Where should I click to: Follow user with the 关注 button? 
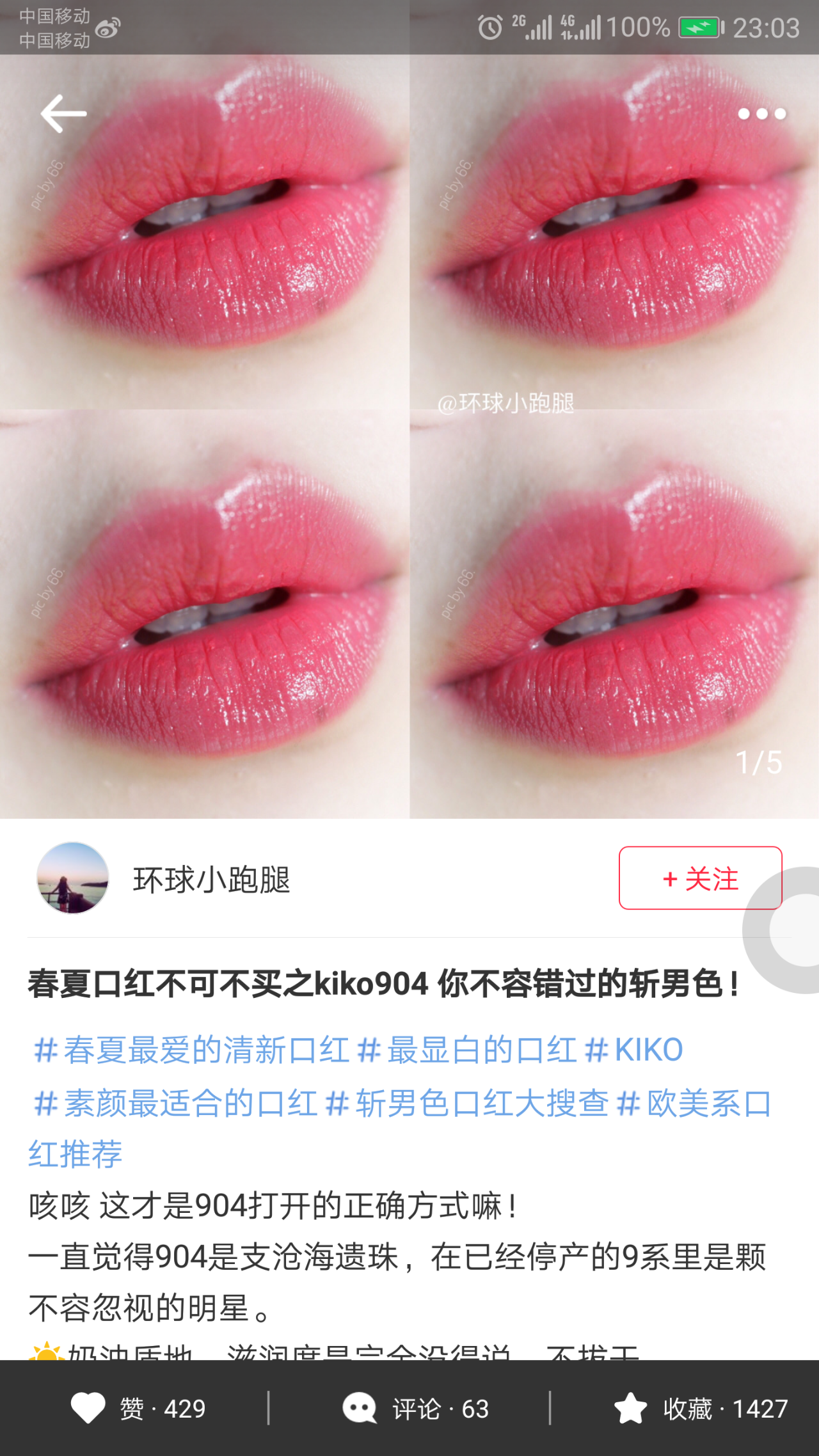point(700,878)
